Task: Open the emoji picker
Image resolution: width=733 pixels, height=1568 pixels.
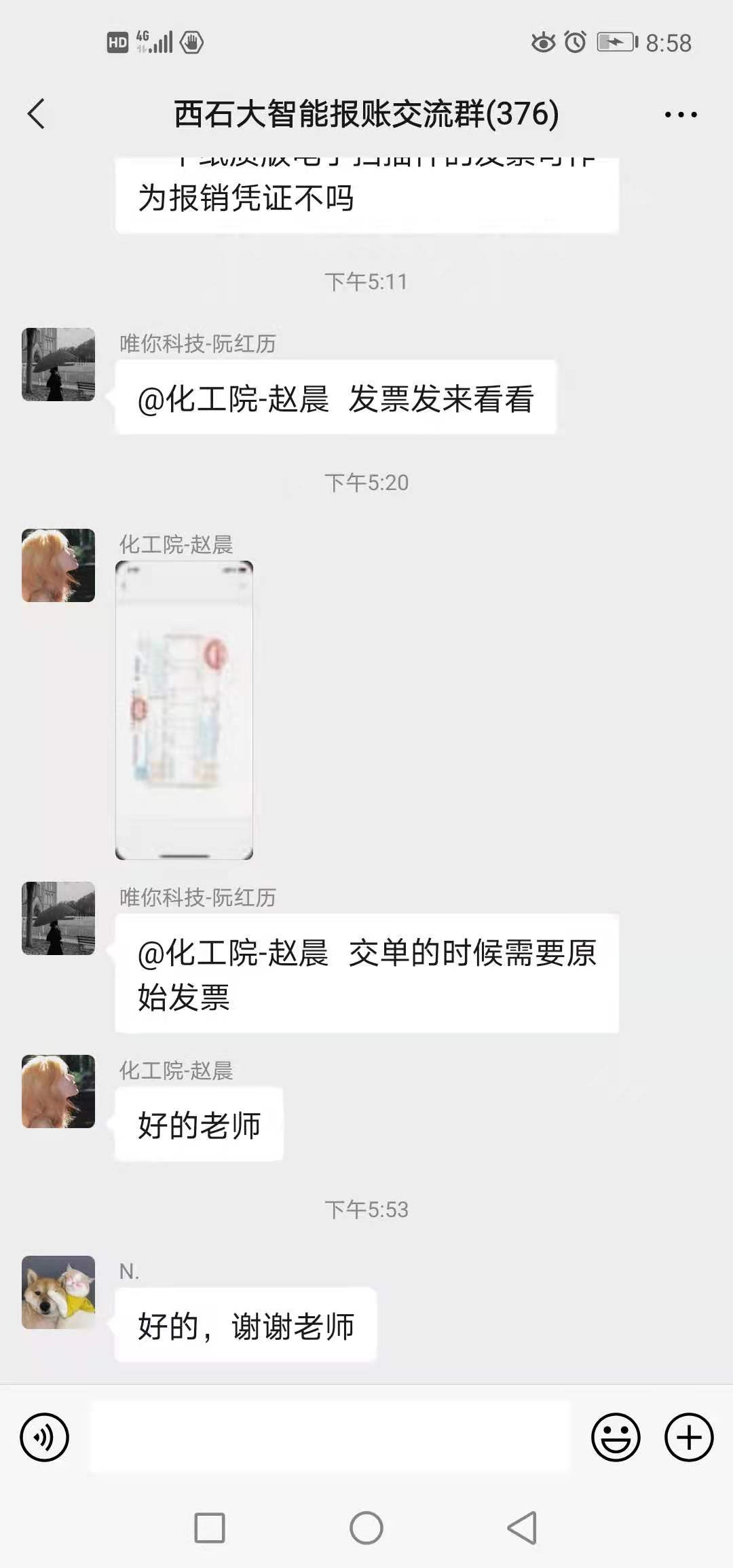Action: pyautogui.click(x=616, y=1437)
